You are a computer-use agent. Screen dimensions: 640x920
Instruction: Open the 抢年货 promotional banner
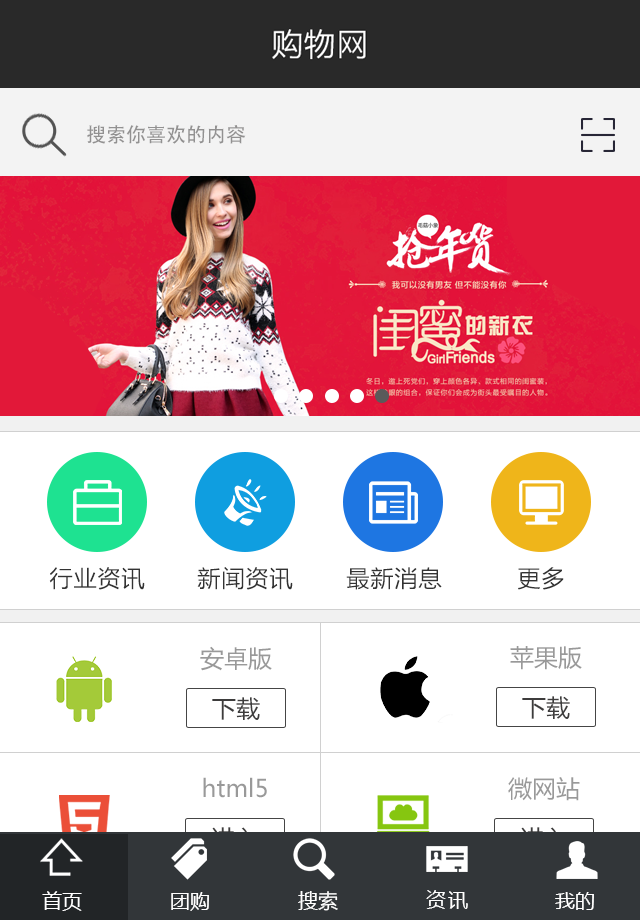pos(320,296)
